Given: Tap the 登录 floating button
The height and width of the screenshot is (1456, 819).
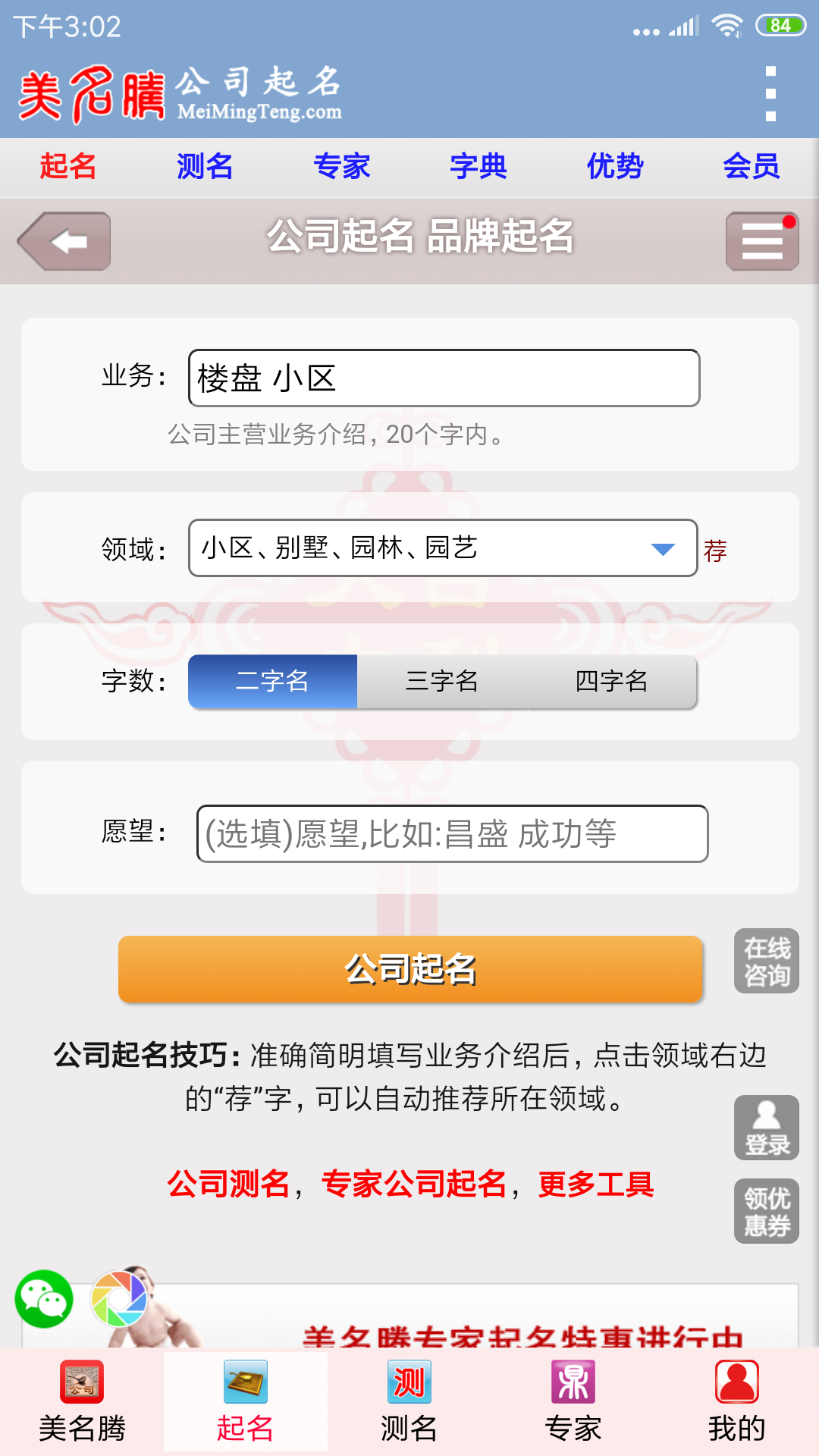Looking at the screenshot, I should (767, 1128).
